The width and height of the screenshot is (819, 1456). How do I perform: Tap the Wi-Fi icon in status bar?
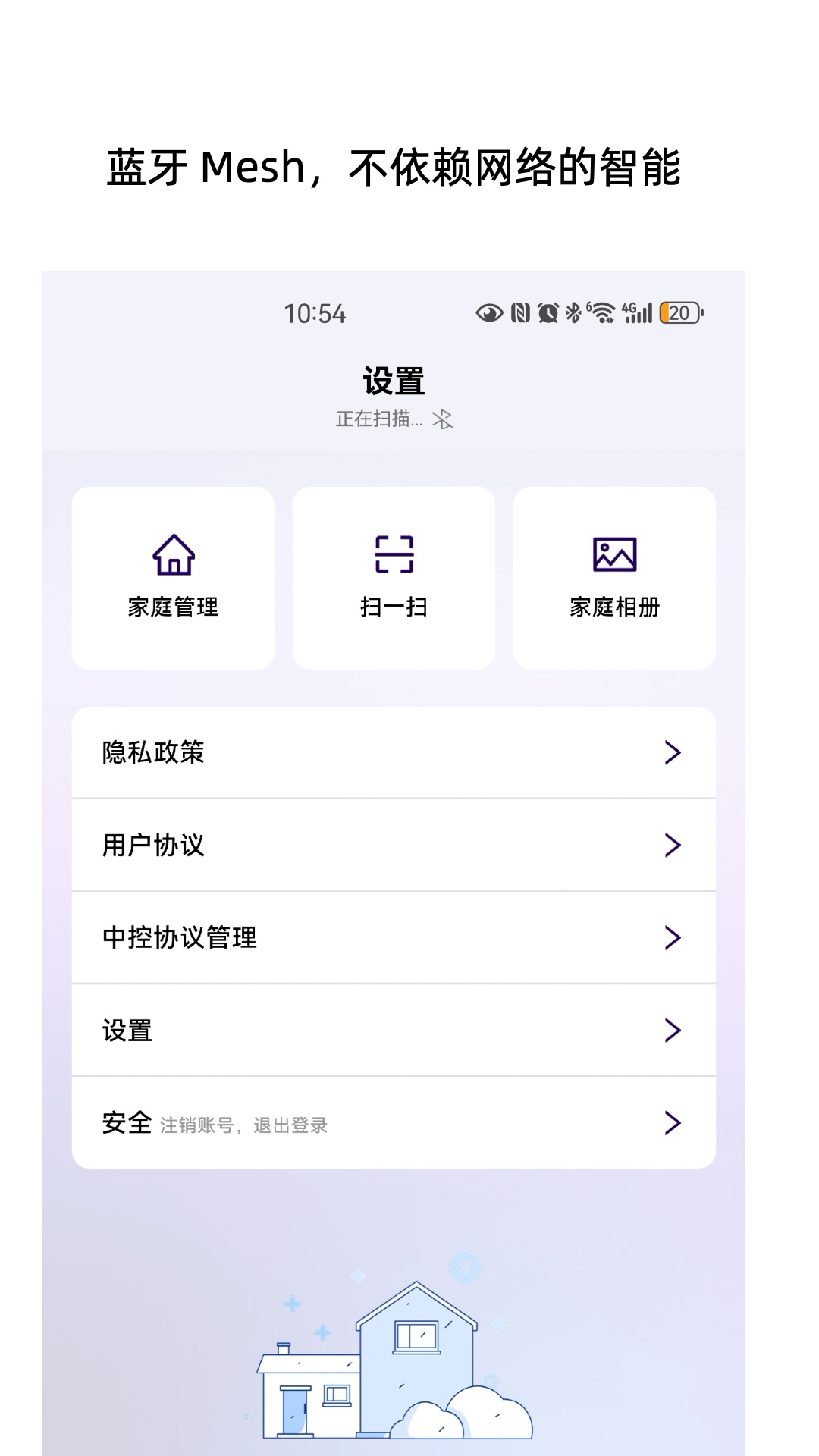603,312
